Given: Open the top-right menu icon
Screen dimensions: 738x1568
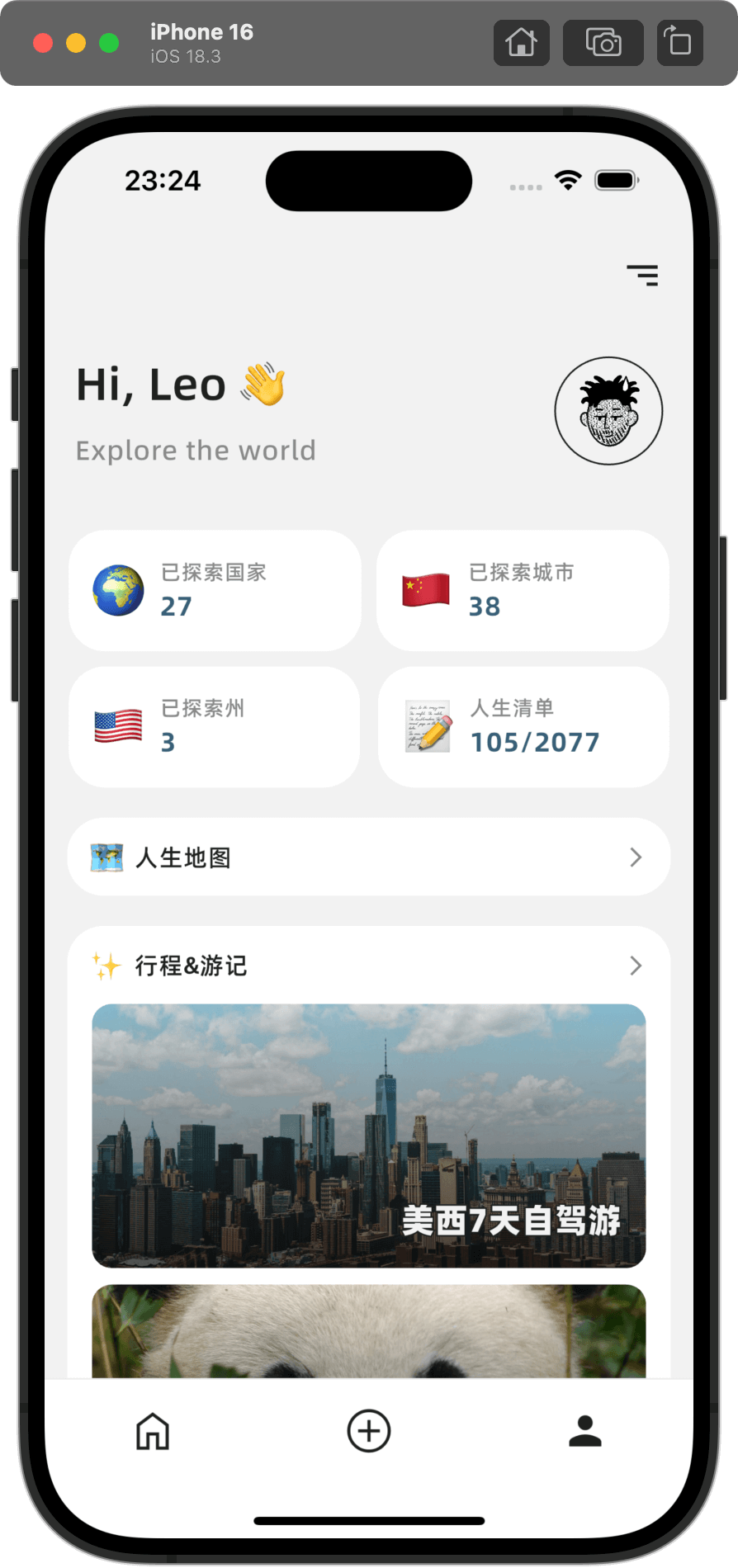Looking at the screenshot, I should pos(642,276).
